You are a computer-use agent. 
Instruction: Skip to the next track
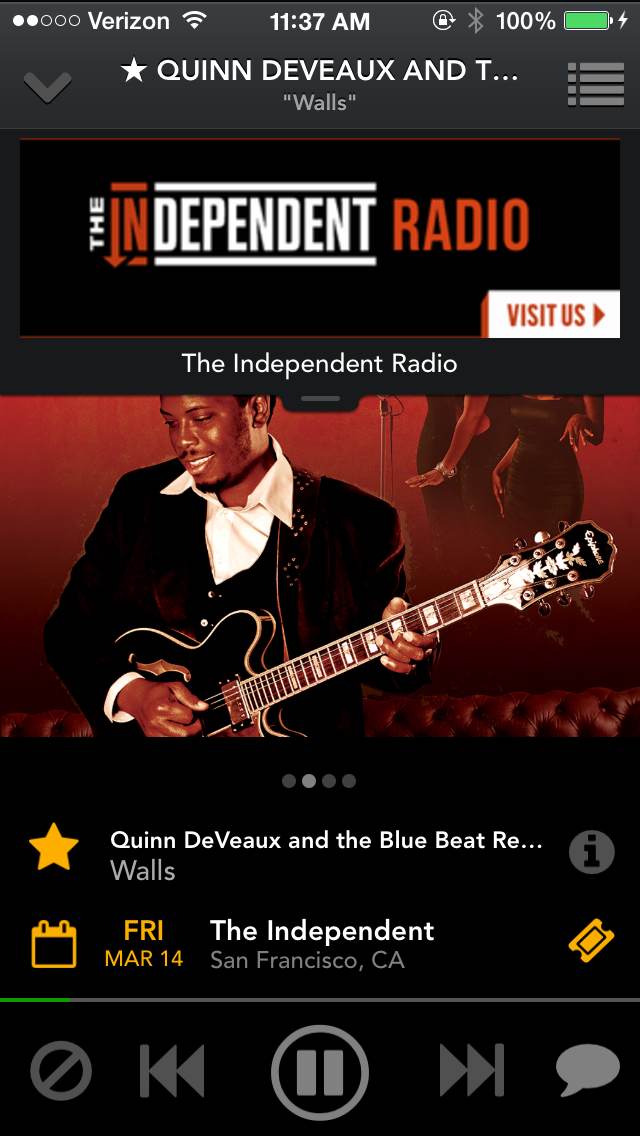471,1072
